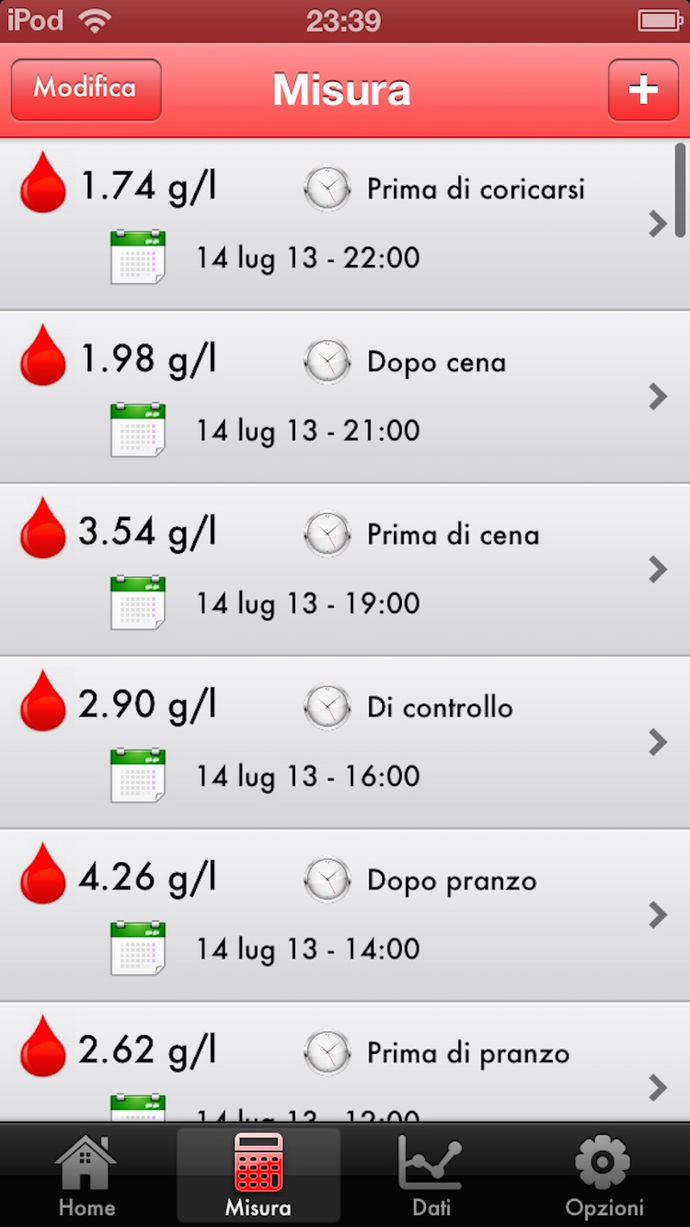View the 3.54 g/l Prima di cena reading
690x1227 pixels.
point(340,570)
